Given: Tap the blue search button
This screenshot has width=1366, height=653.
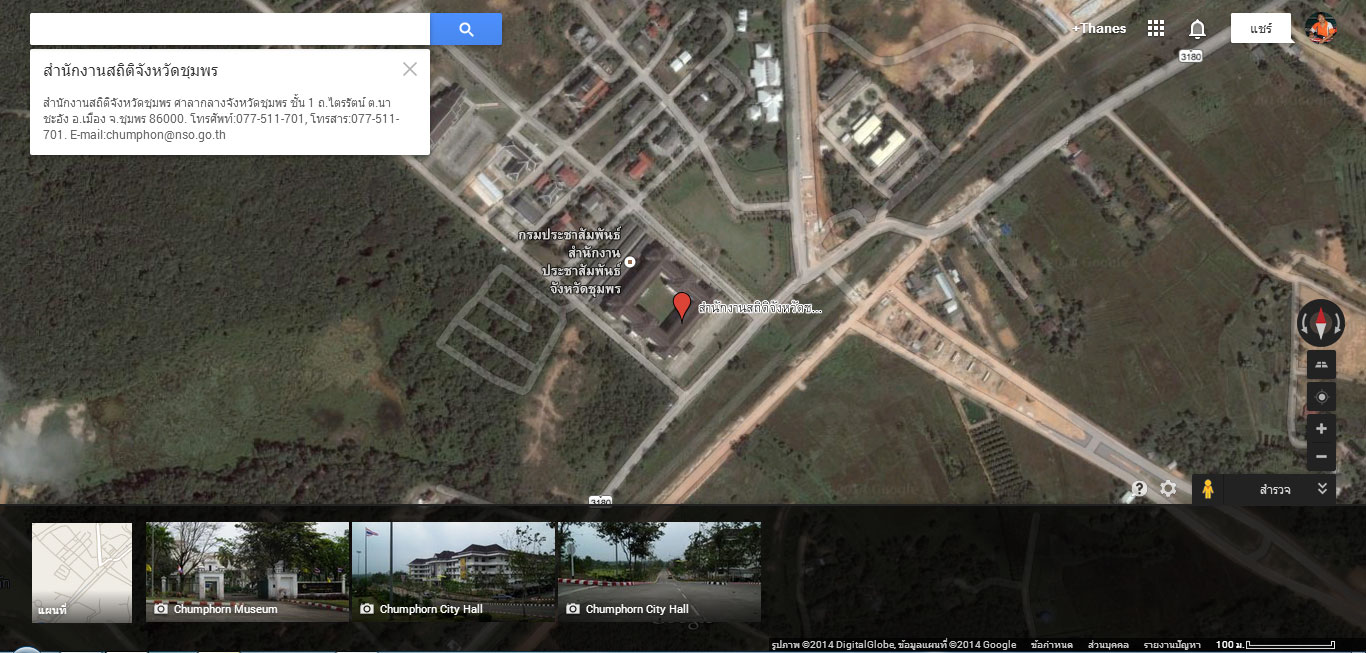Looking at the screenshot, I should click(x=466, y=29).
